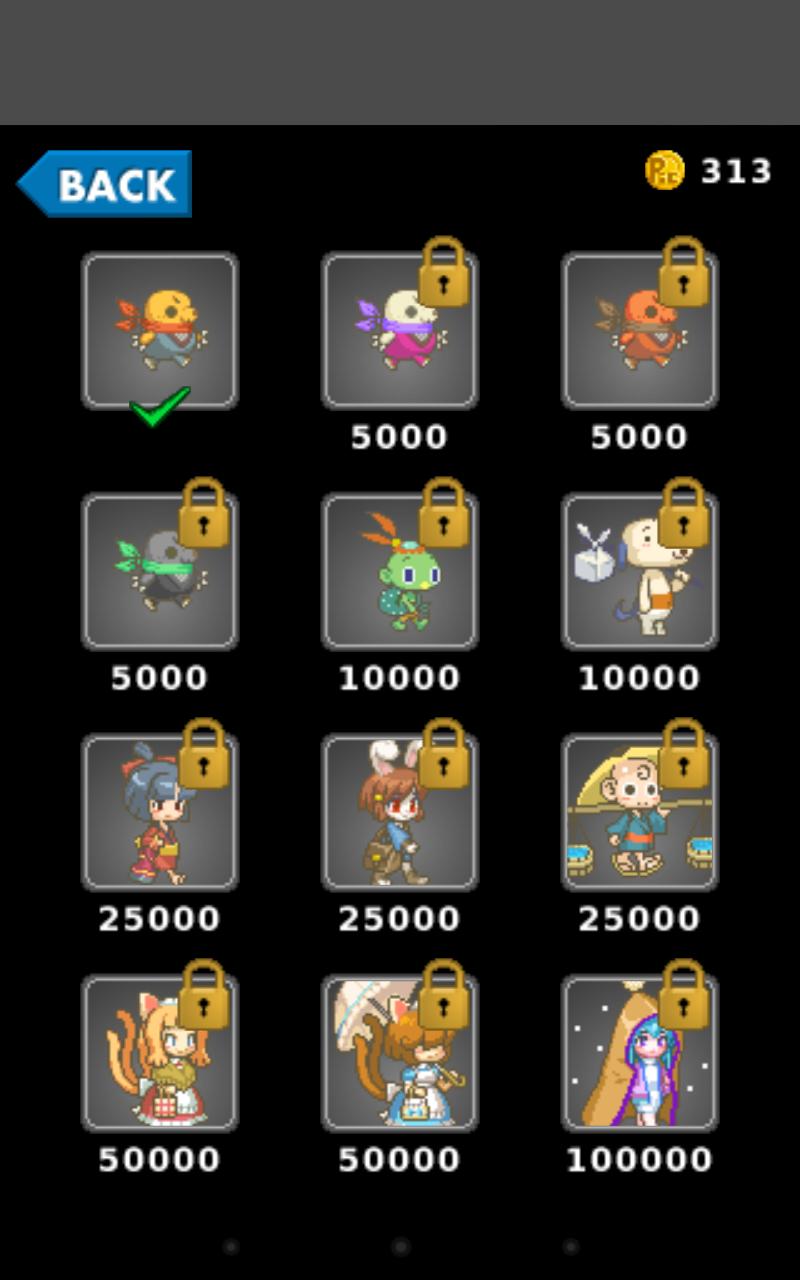800x1280 pixels.
Task: Pick the blue-haired girl in red kimono
Action: (160, 812)
